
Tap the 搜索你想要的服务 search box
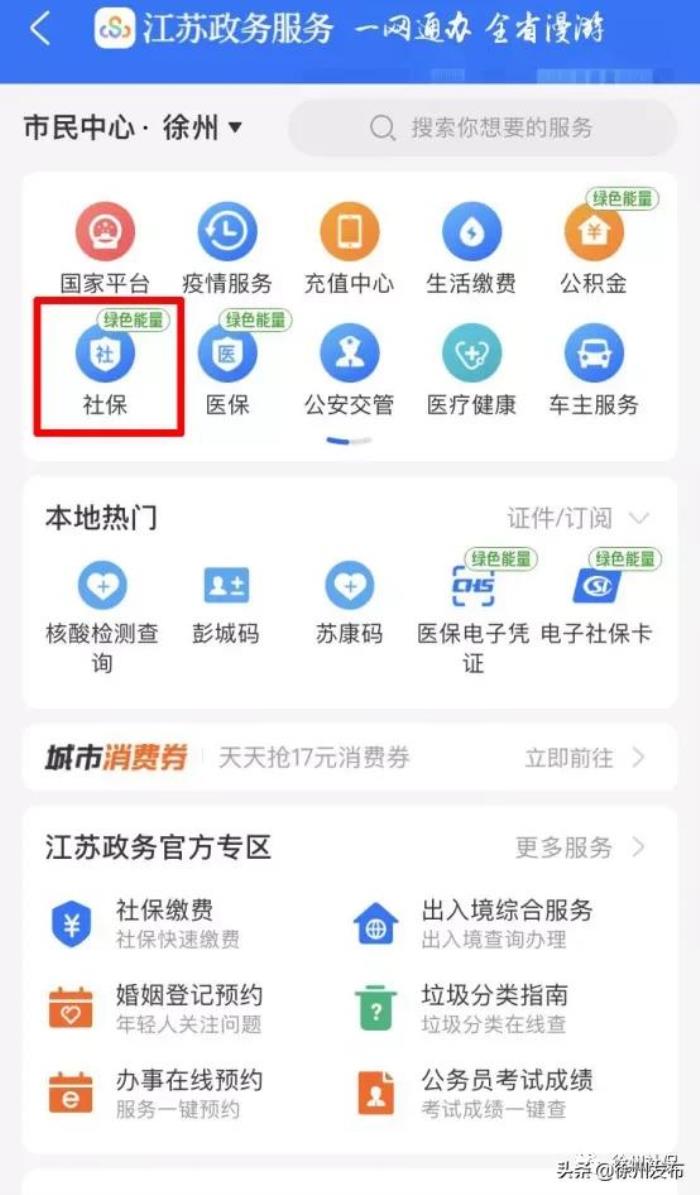pos(482,128)
